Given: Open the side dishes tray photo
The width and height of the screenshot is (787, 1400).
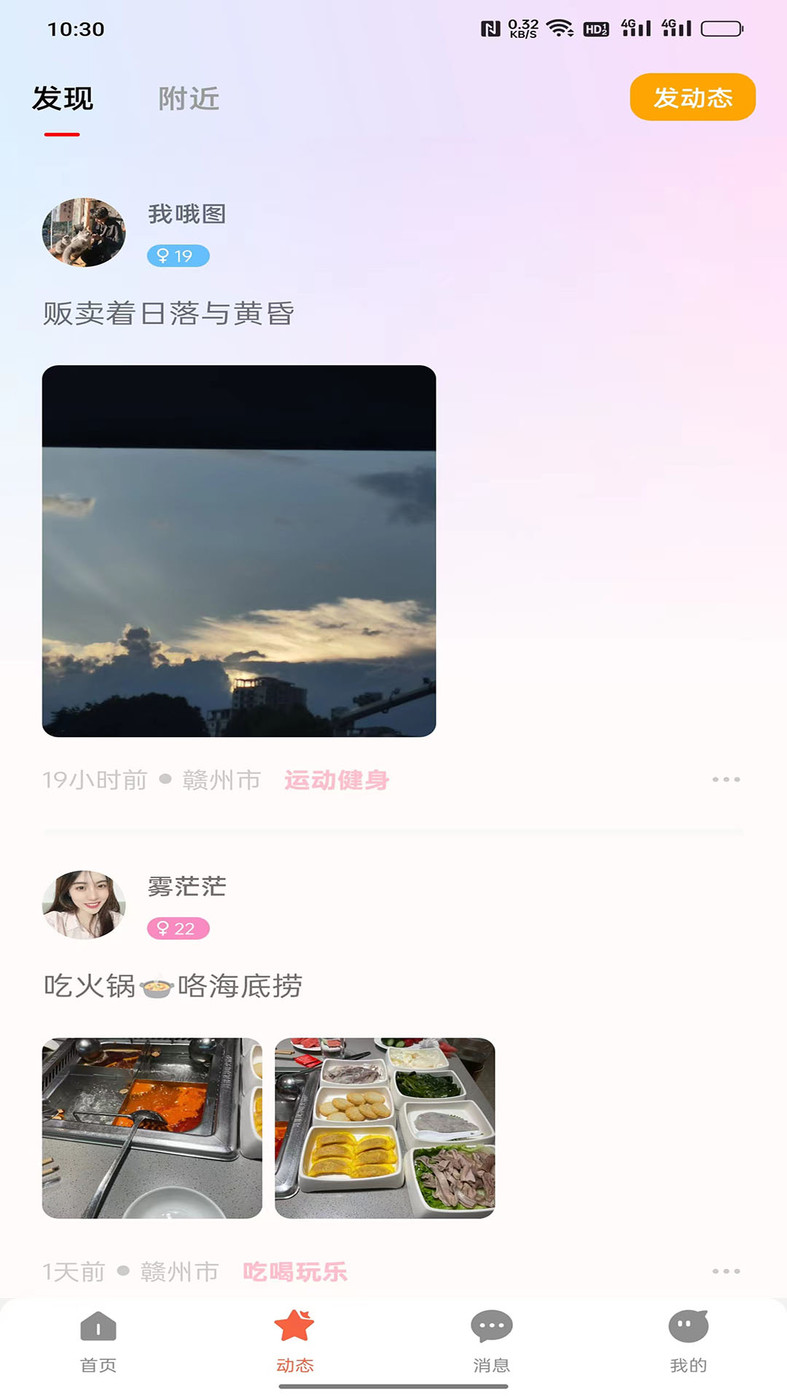Looking at the screenshot, I should 385,1128.
